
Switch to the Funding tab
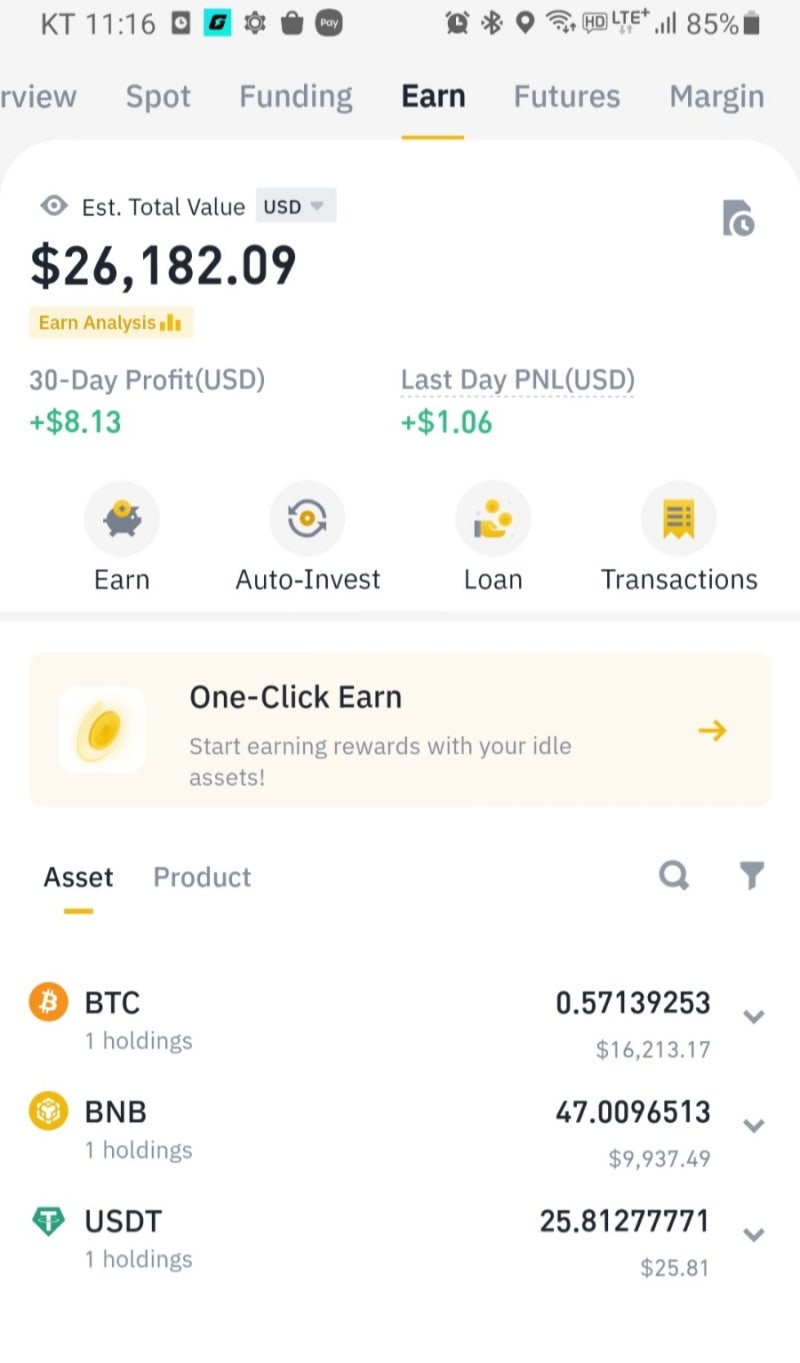pyautogui.click(x=296, y=97)
